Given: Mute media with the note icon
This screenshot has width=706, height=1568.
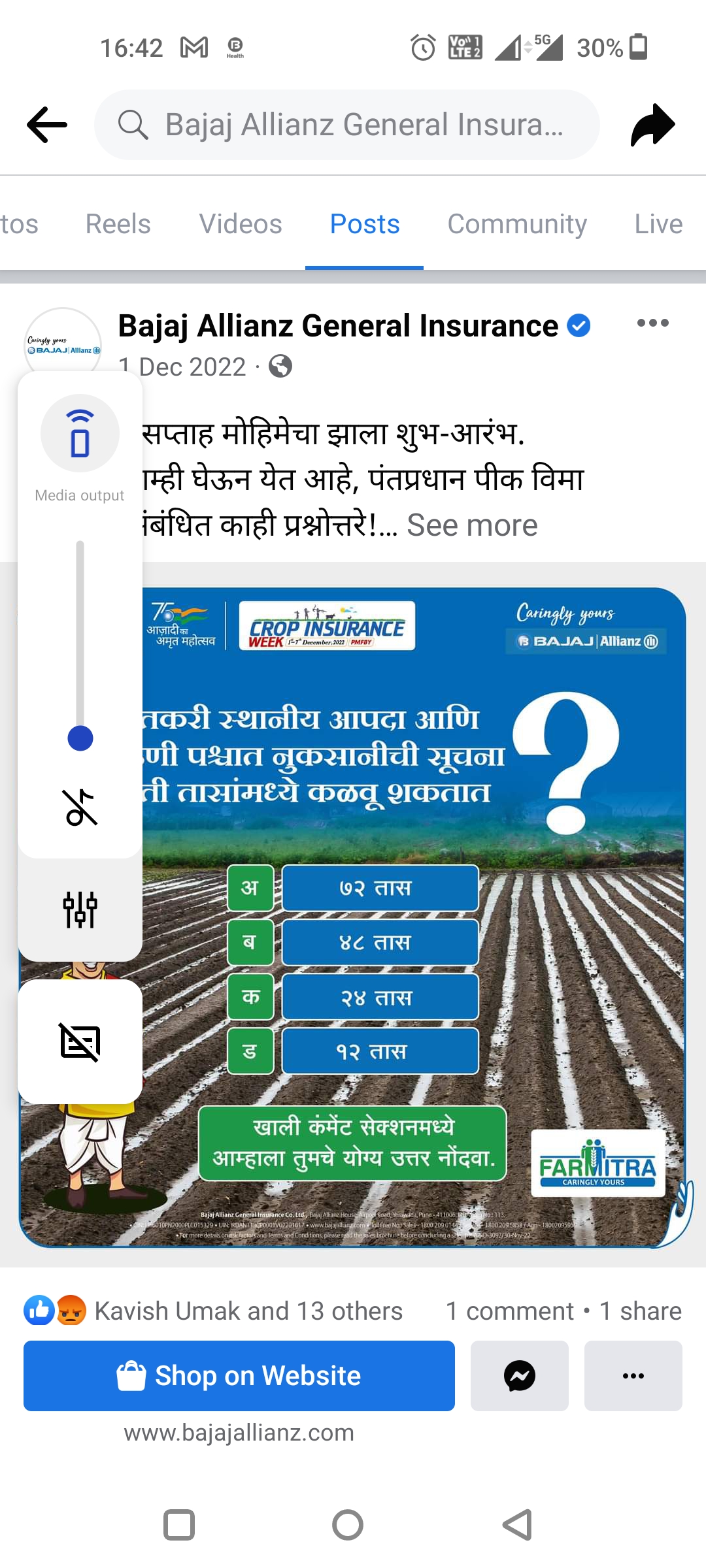Looking at the screenshot, I should pos(80,808).
